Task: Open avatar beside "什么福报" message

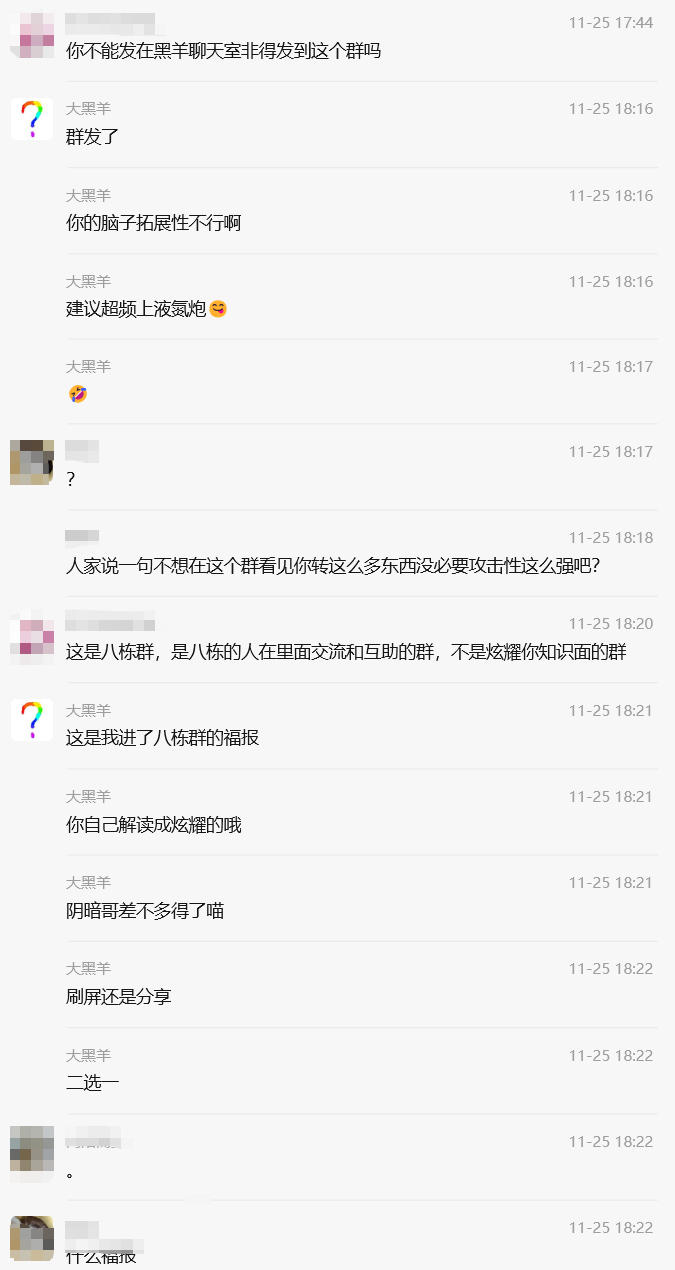Action: (x=32, y=1238)
